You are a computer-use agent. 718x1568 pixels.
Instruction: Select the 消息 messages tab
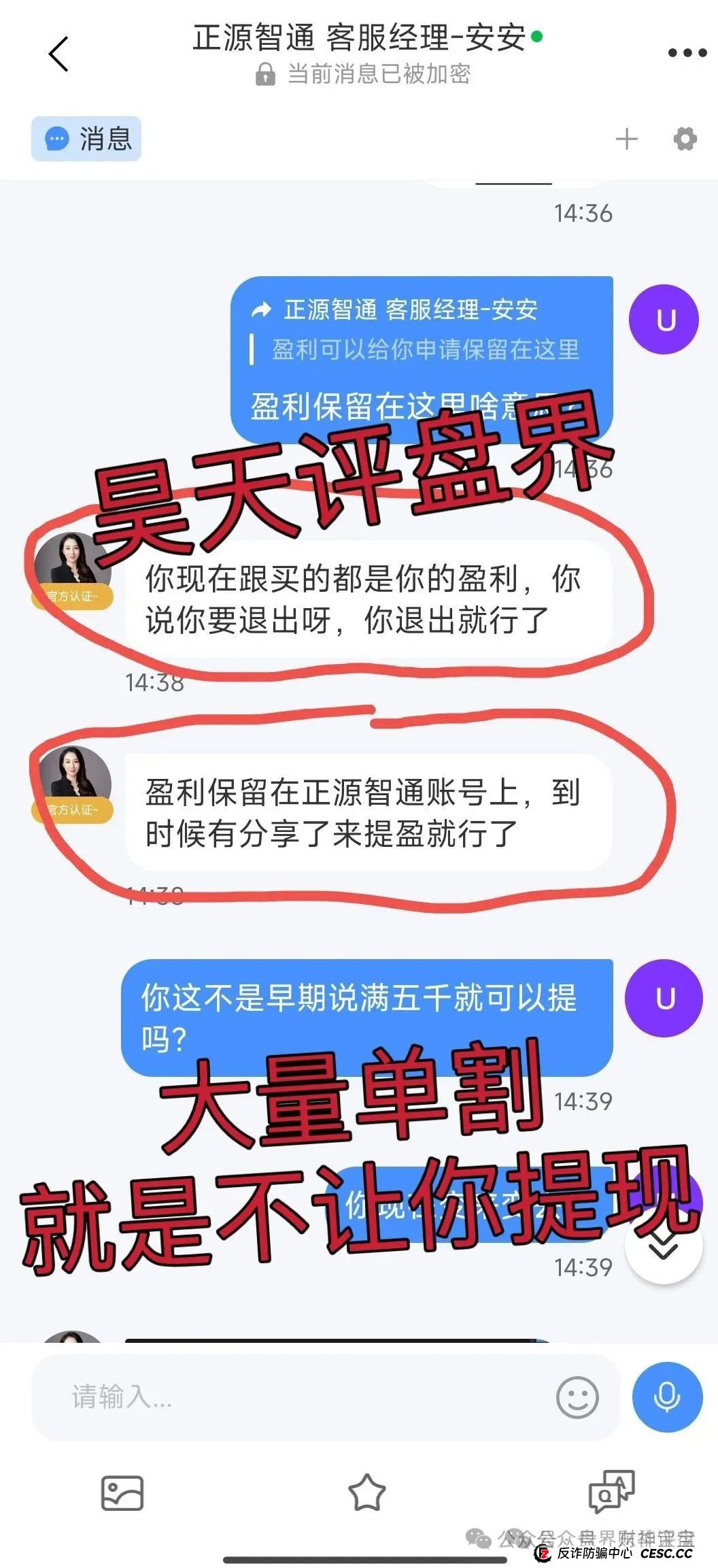pyautogui.click(x=86, y=139)
